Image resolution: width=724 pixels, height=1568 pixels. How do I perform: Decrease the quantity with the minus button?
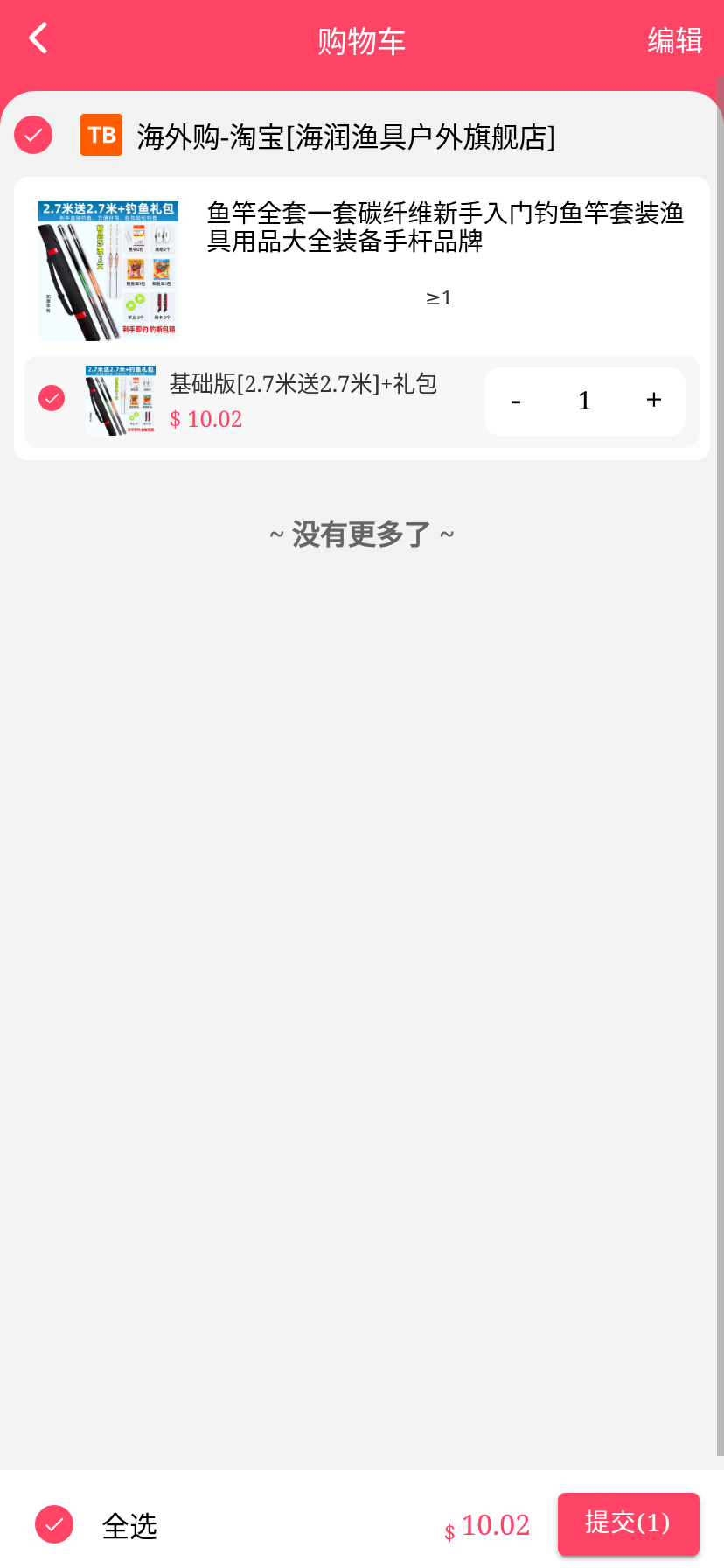(x=516, y=402)
